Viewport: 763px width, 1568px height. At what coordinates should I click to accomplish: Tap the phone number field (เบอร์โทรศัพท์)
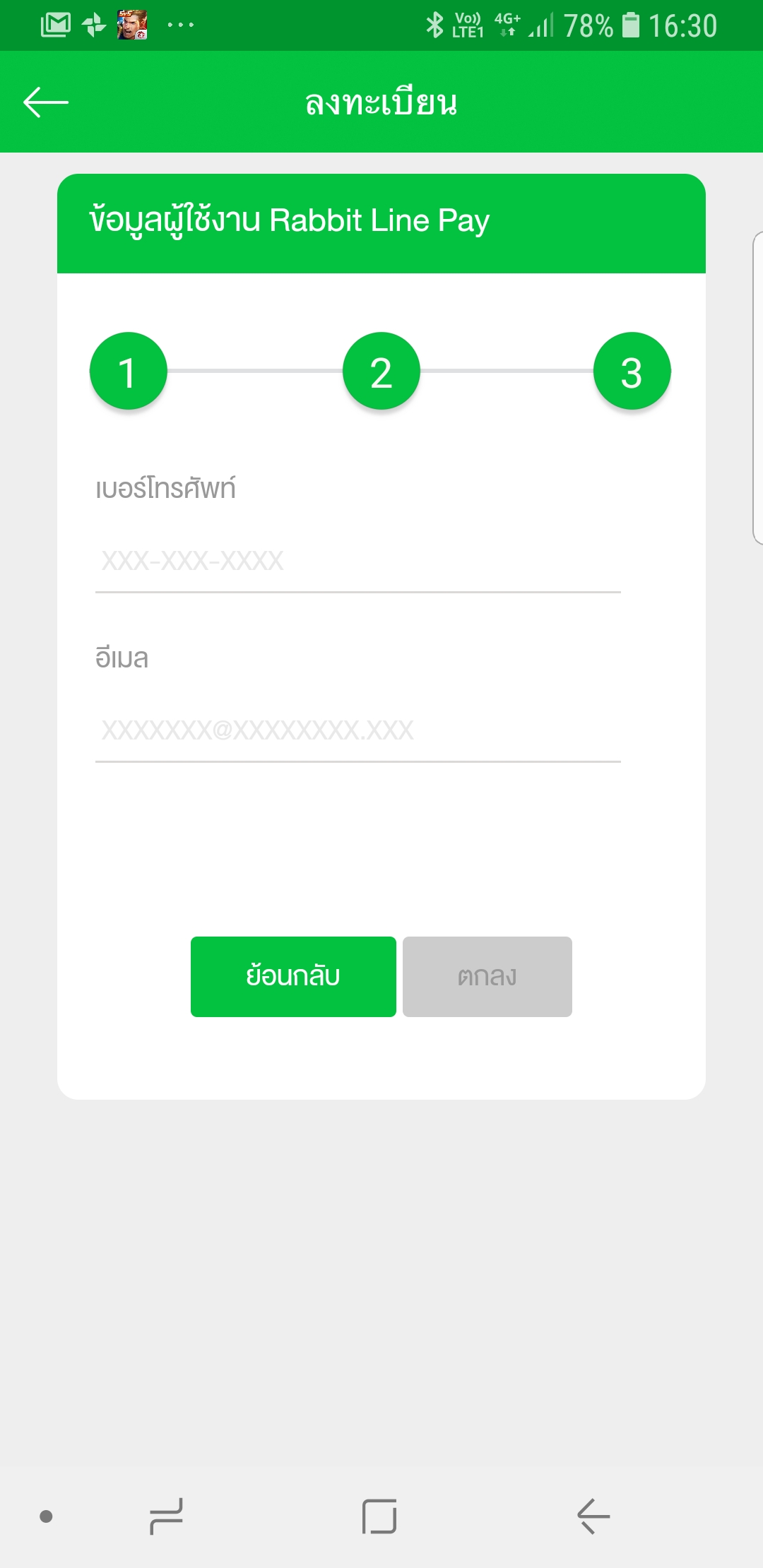click(x=357, y=561)
